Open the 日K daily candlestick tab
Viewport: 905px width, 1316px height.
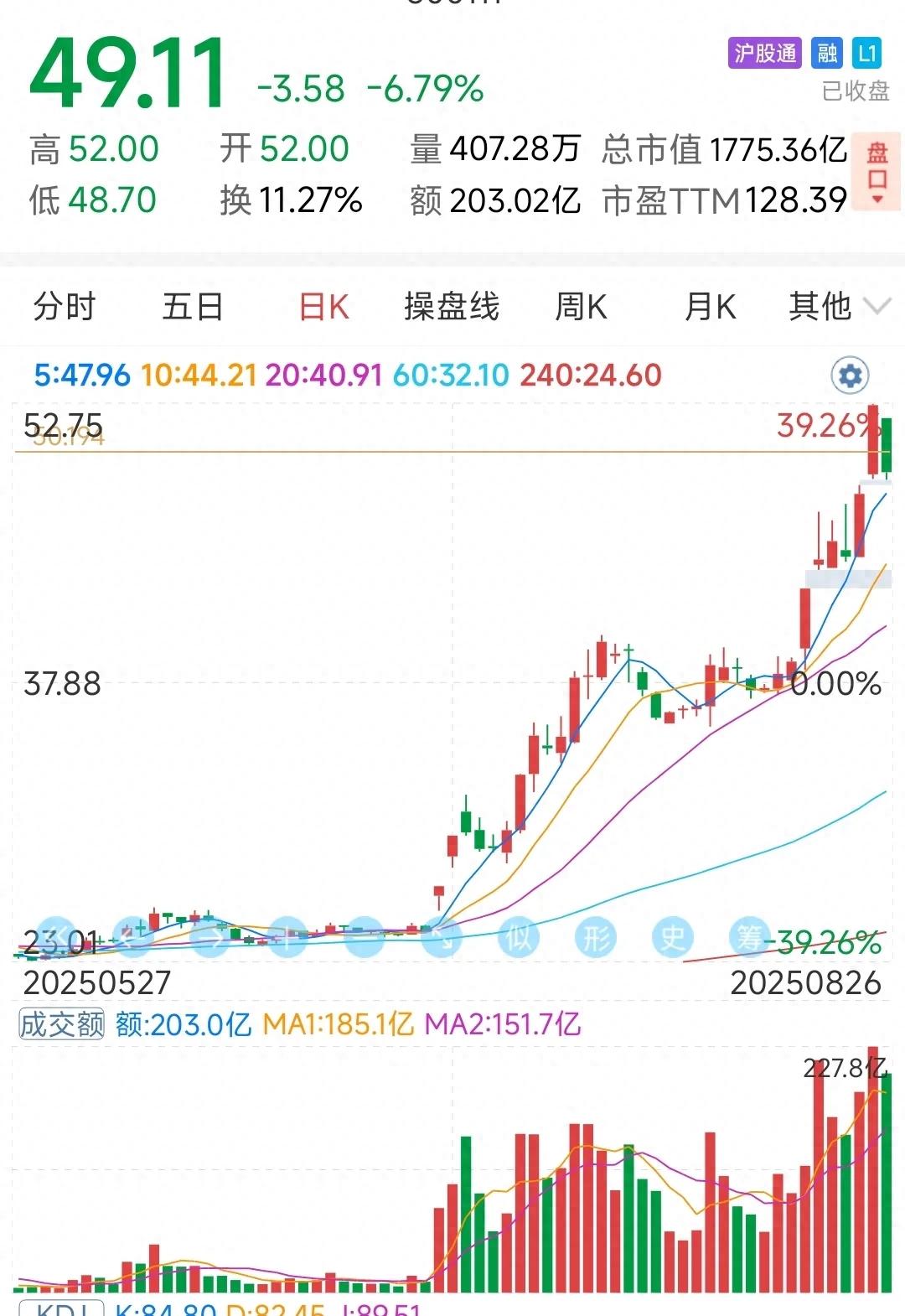[323, 307]
